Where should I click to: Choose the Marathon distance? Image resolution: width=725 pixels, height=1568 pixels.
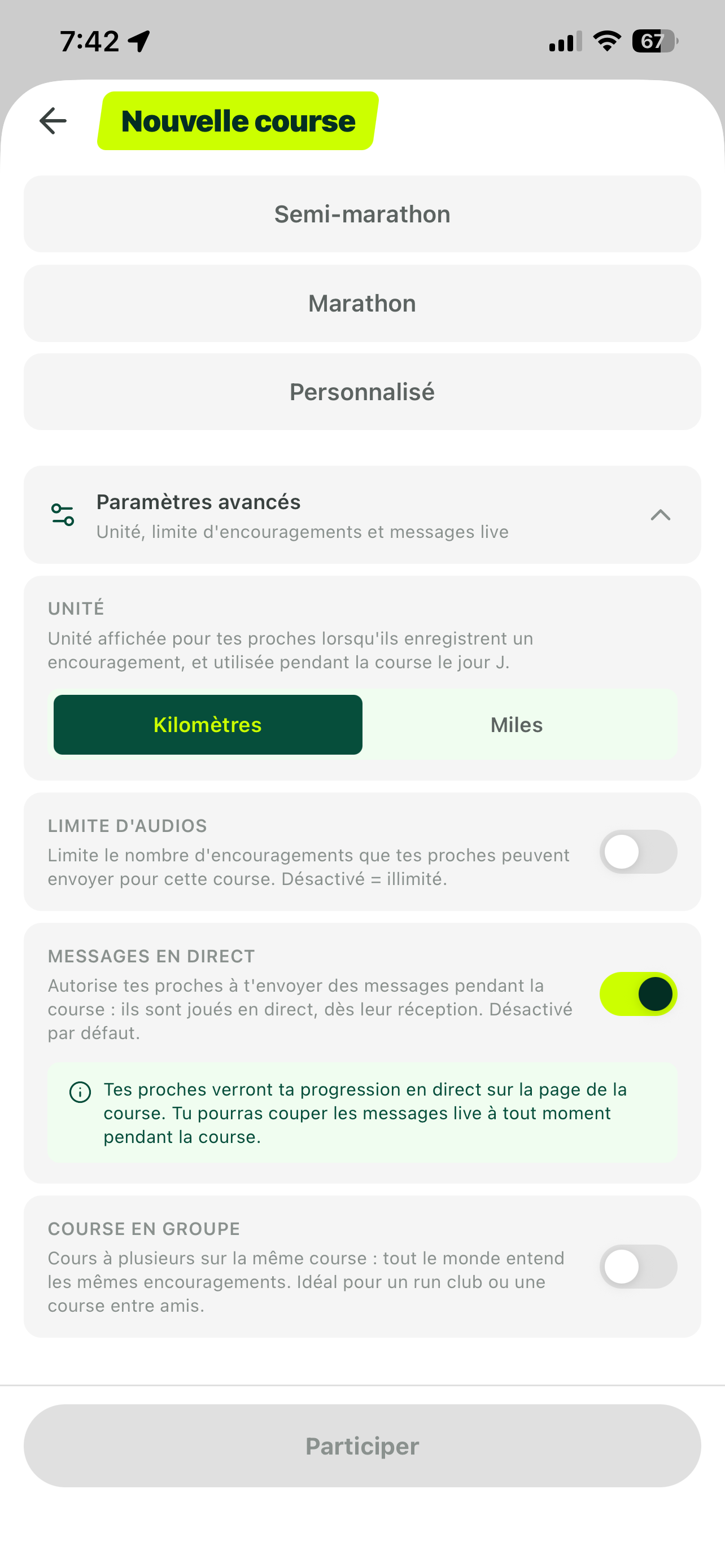[362, 303]
